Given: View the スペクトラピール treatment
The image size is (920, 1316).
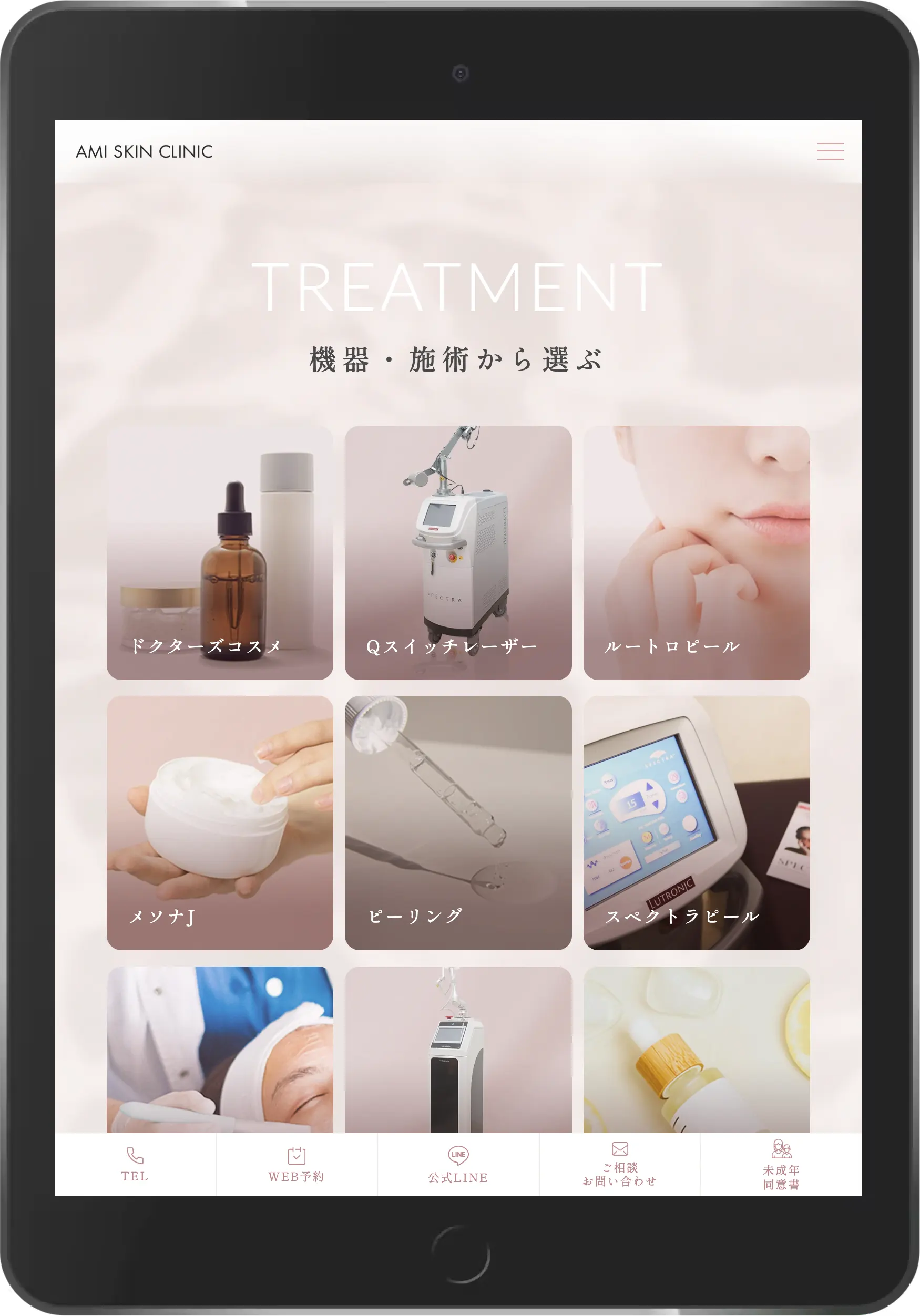Looking at the screenshot, I should click(697, 823).
